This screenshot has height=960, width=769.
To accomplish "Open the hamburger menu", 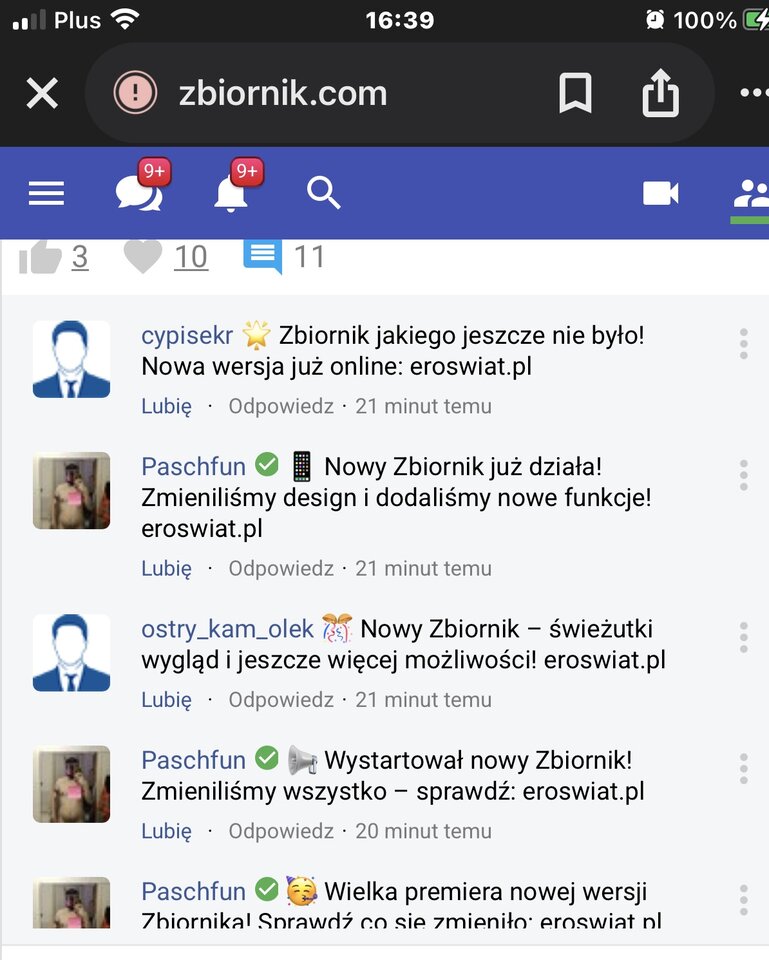I will 46,193.
